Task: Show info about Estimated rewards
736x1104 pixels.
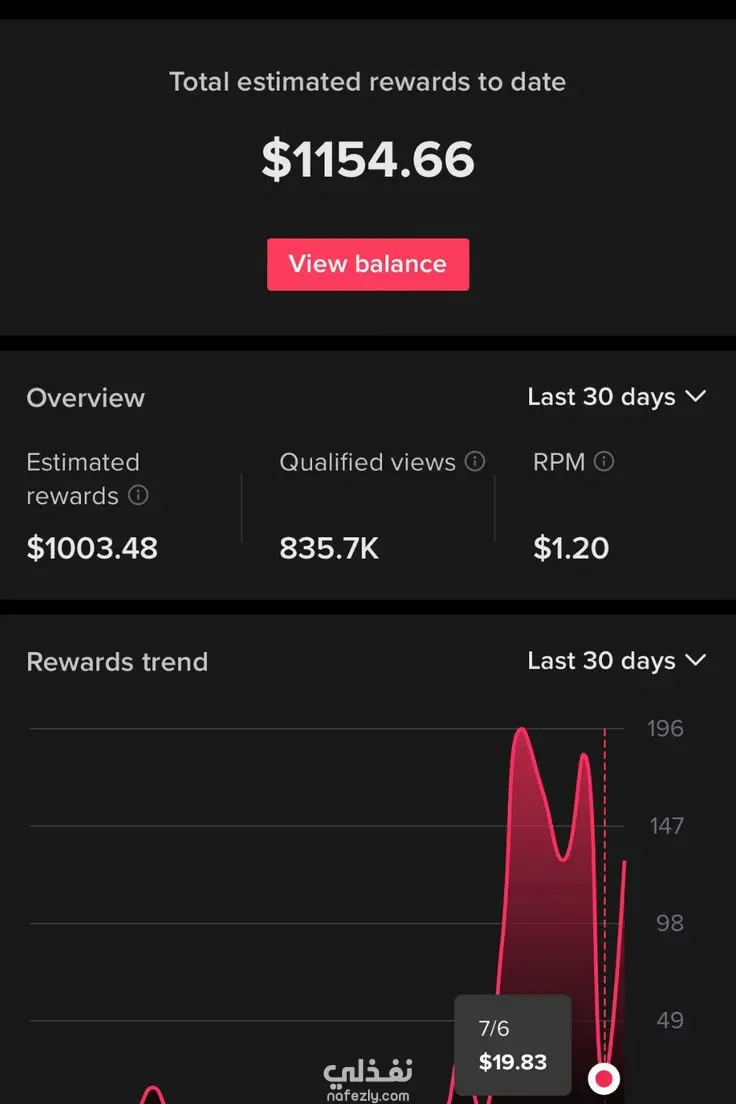Action: point(139,495)
